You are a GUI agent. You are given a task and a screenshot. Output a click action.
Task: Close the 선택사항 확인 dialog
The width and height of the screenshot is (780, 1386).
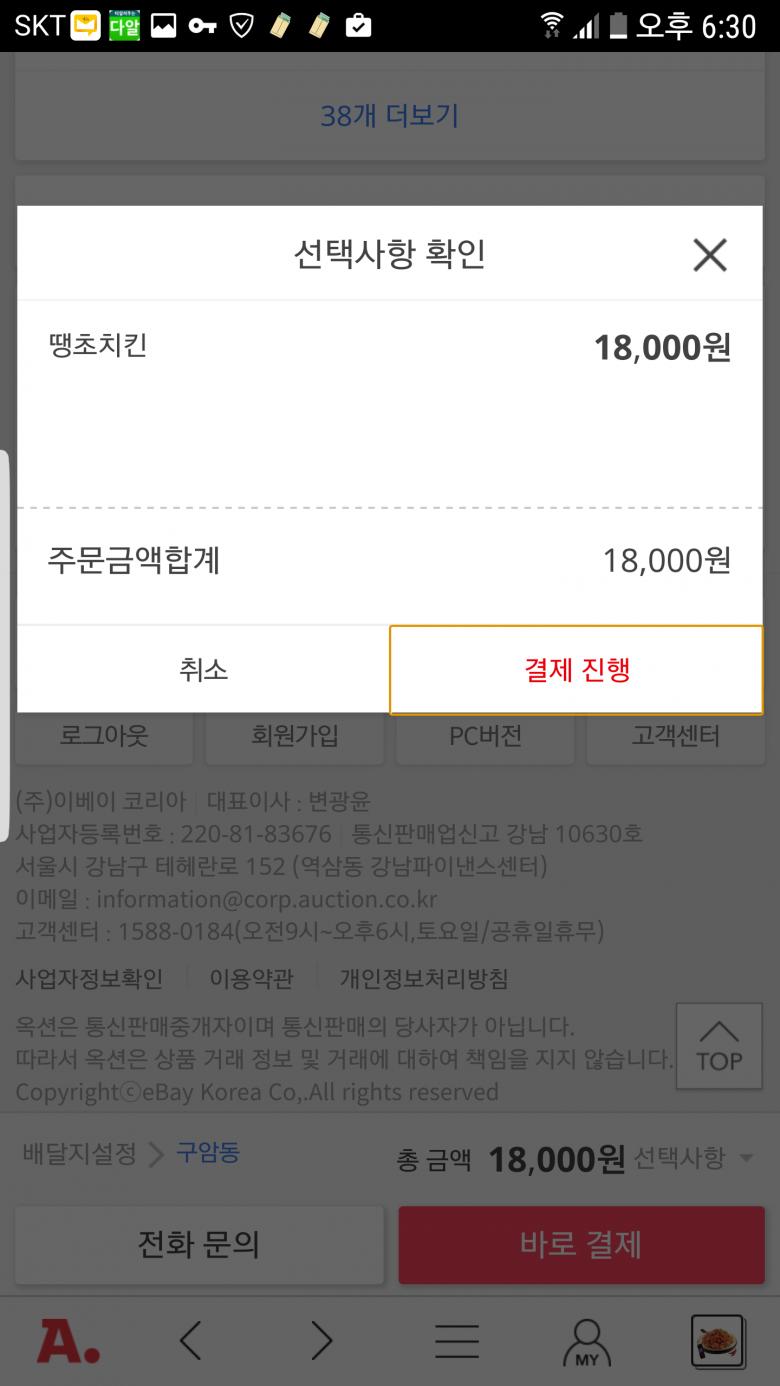click(x=710, y=255)
